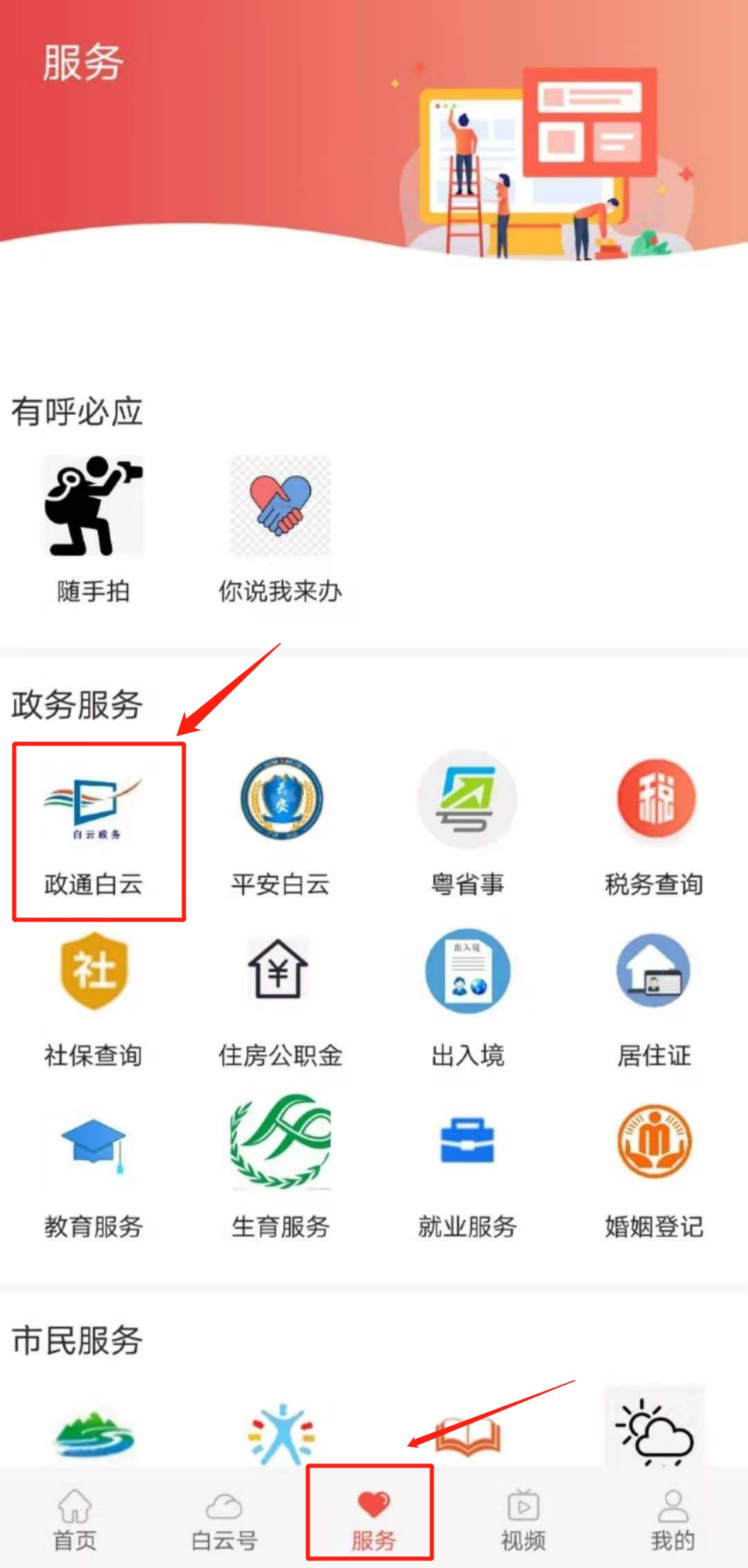Viewport: 748px width, 1568px height.
Task: Open 居住证 service
Action: click(654, 998)
